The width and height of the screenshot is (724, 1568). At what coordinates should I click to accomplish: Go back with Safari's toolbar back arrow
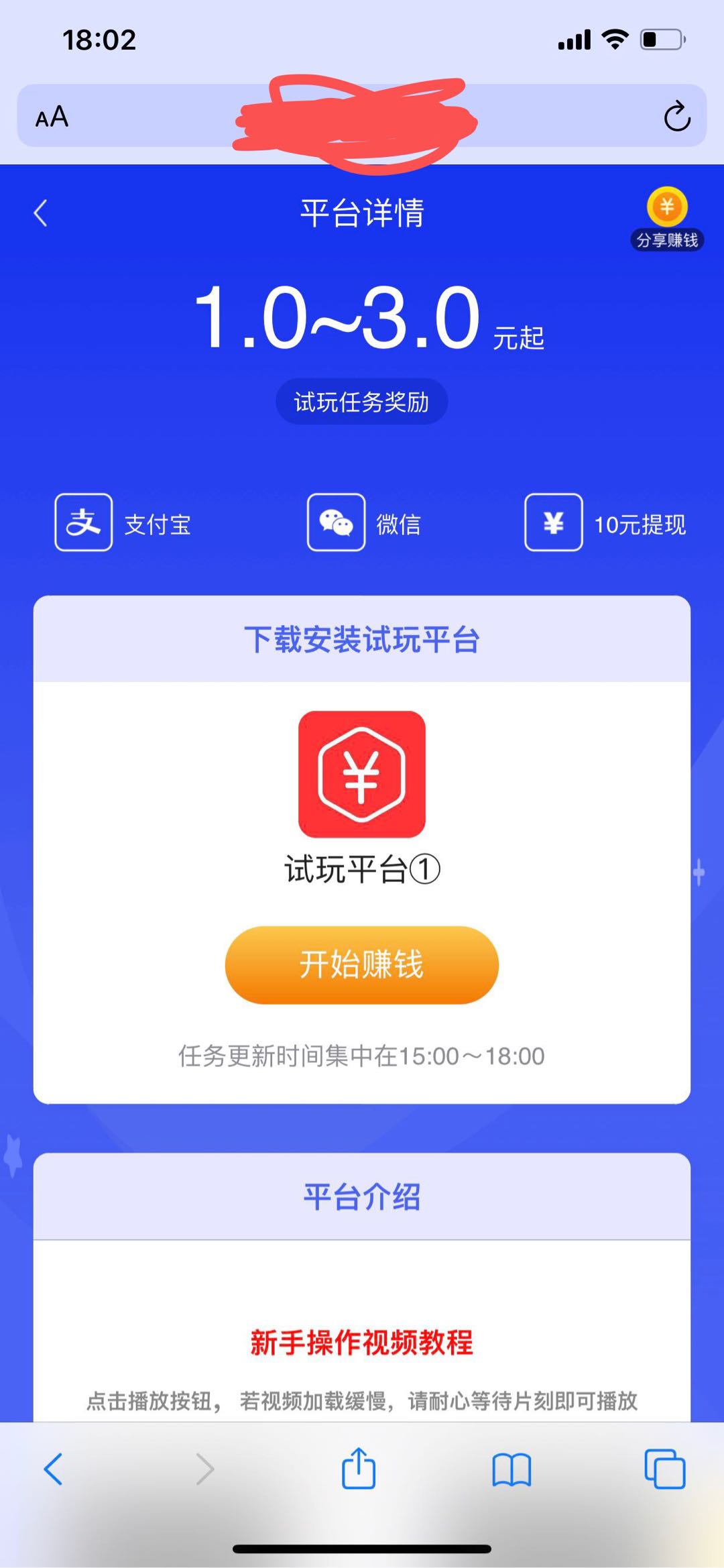click(53, 1469)
